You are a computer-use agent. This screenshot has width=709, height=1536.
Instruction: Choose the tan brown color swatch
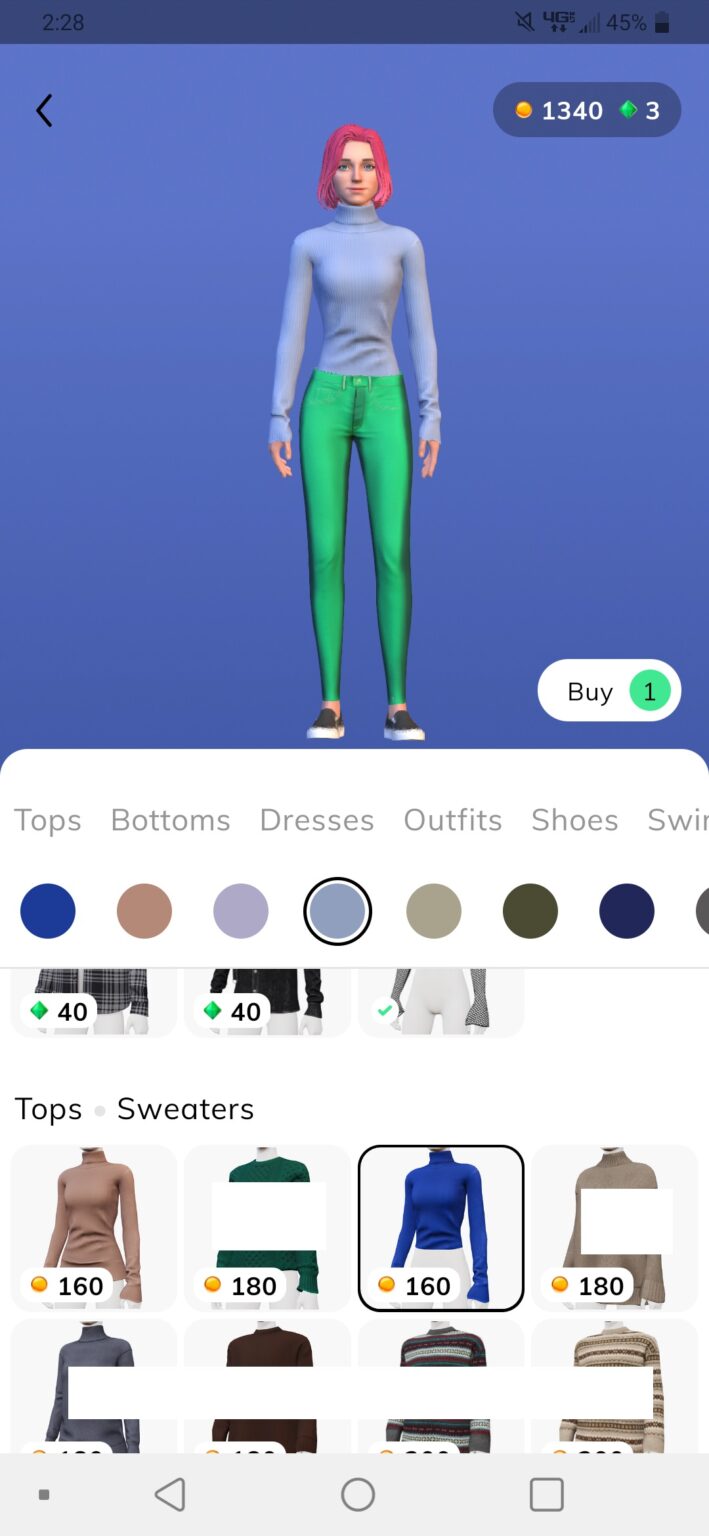point(145,911)
